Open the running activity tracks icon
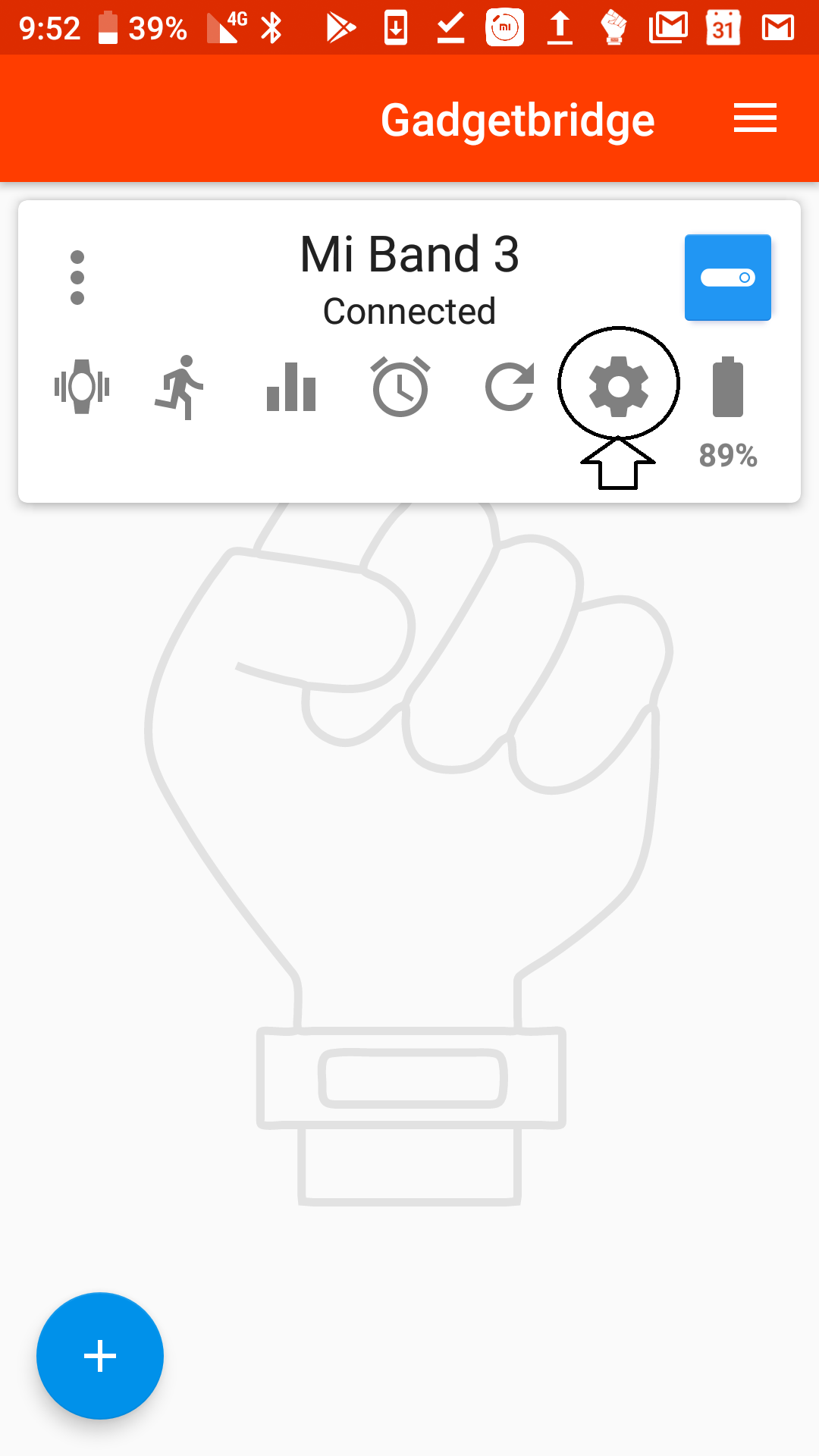Viewport: 819px width, 1456px height. (180, 387)
